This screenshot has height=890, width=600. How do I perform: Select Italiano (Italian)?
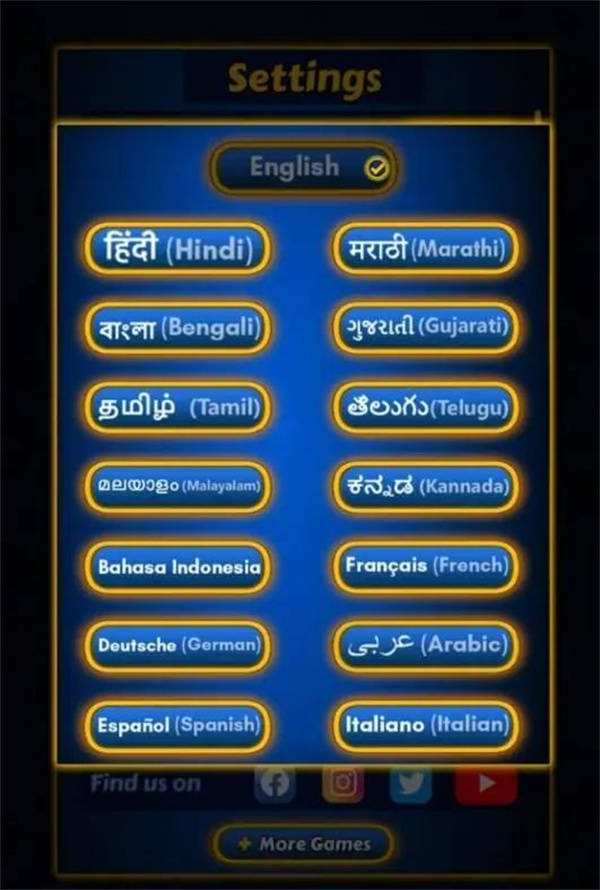[x=426, y=726]
